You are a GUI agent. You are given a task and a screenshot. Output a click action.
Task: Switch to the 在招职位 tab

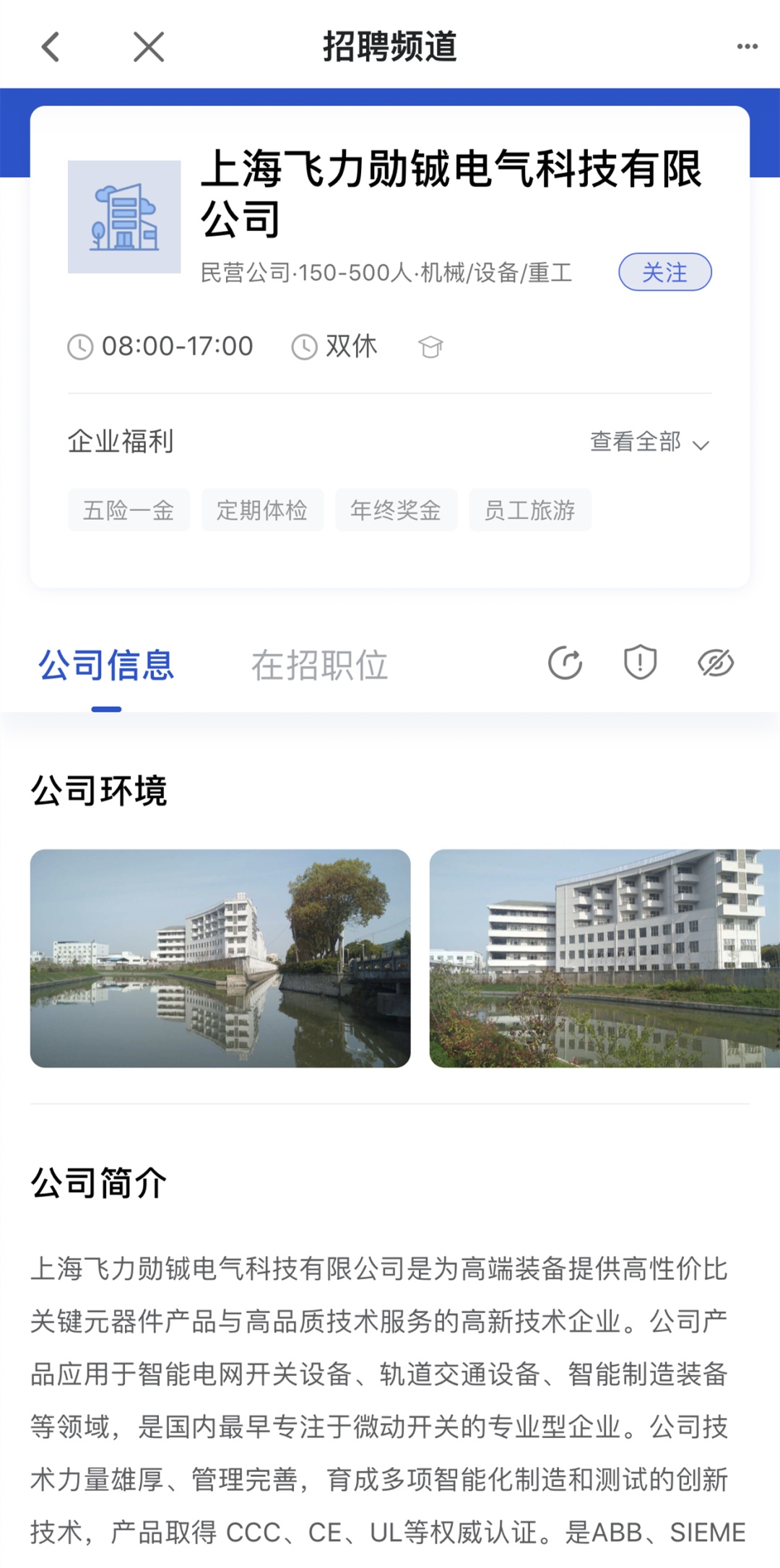319,665
